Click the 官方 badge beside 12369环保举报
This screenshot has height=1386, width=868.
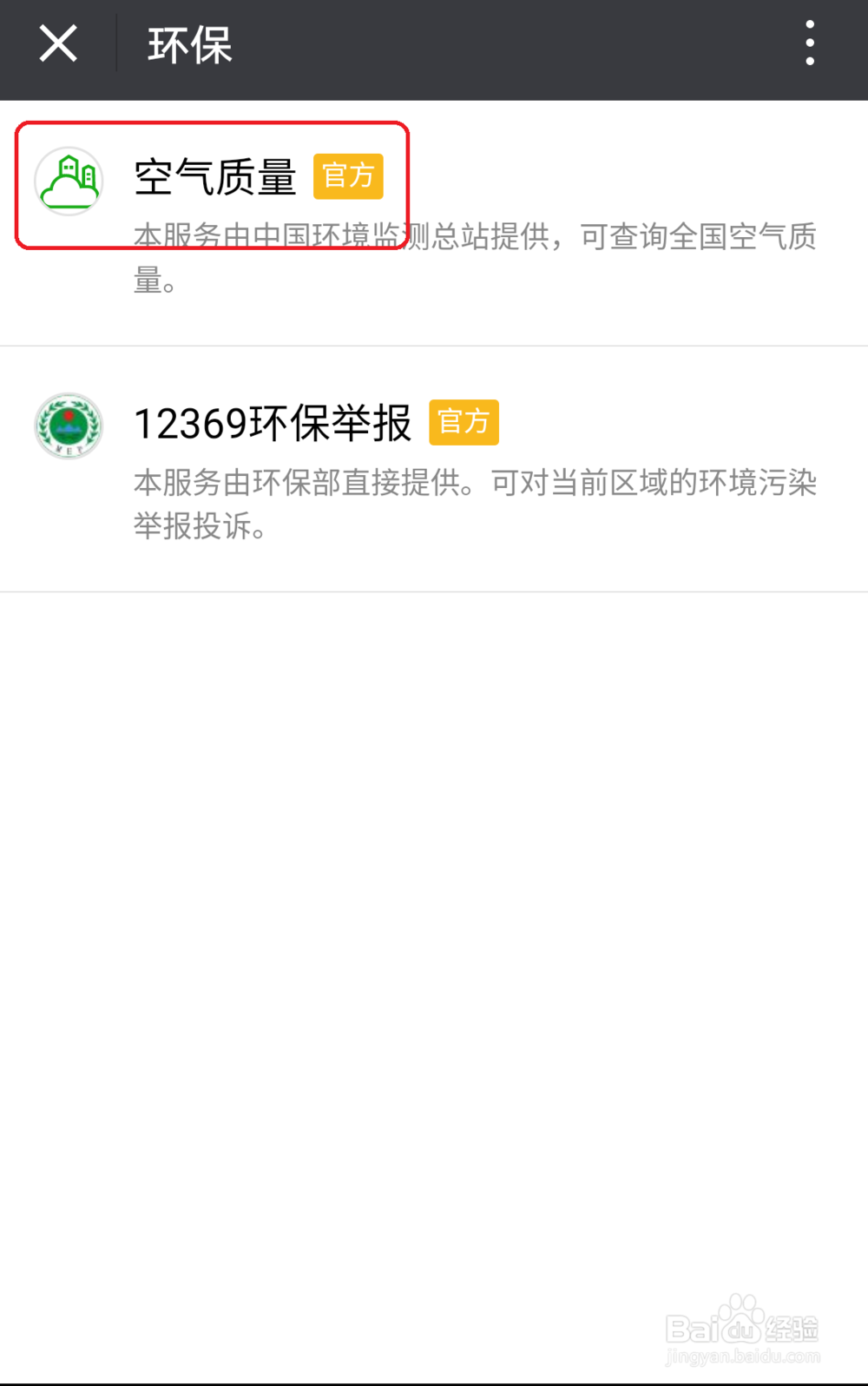pyautogui.click(x=464, y=422)
